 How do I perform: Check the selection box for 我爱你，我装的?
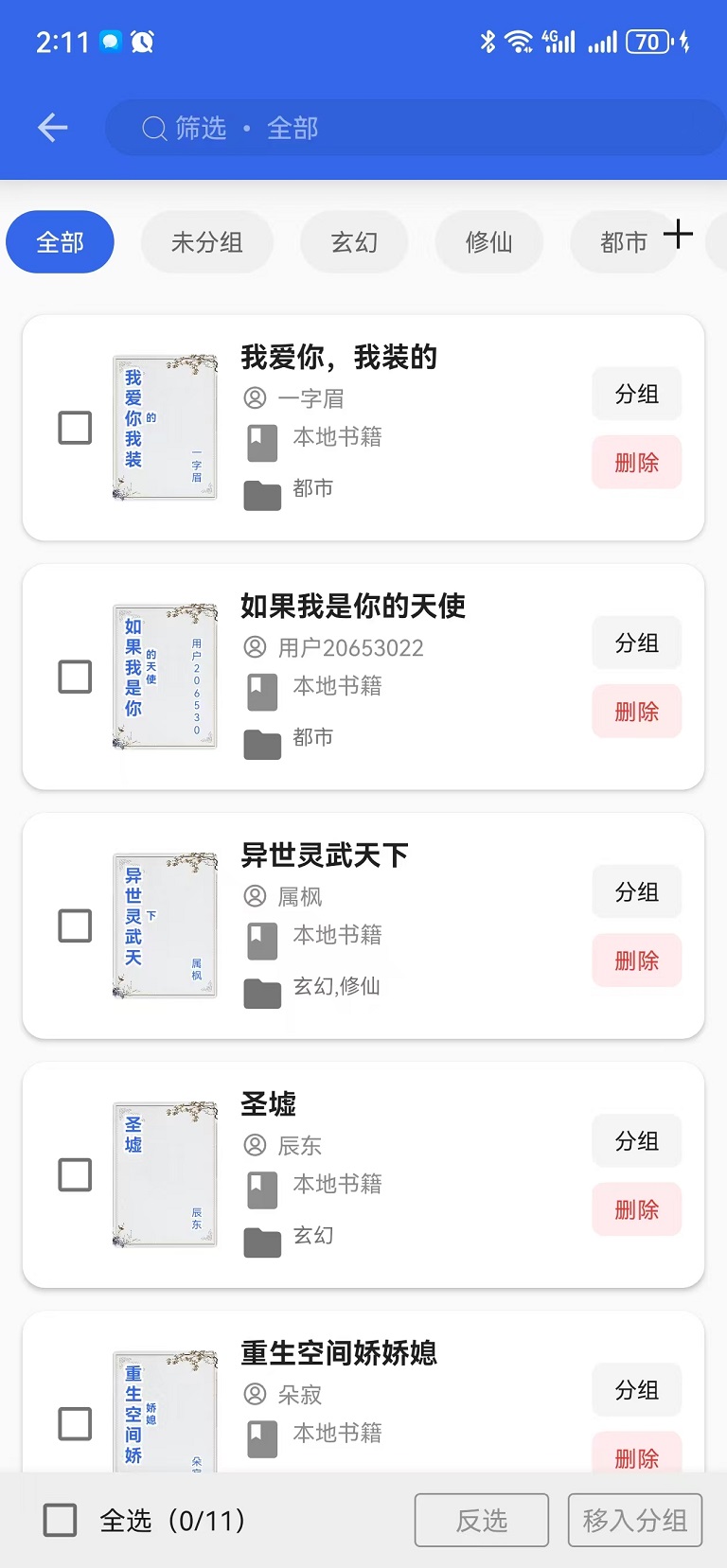pyautogui.click(x=74, y=428)
